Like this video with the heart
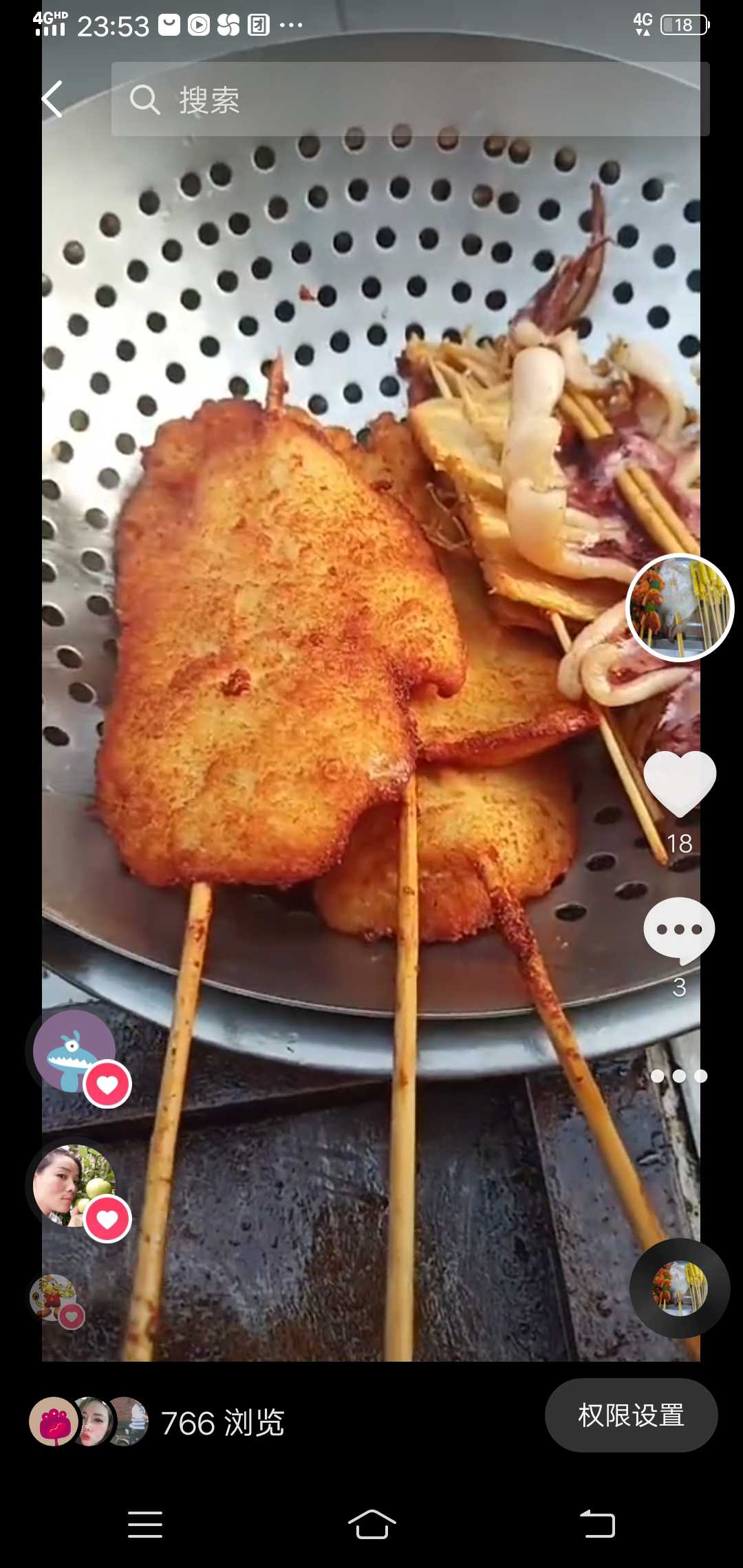 (680, 783)
